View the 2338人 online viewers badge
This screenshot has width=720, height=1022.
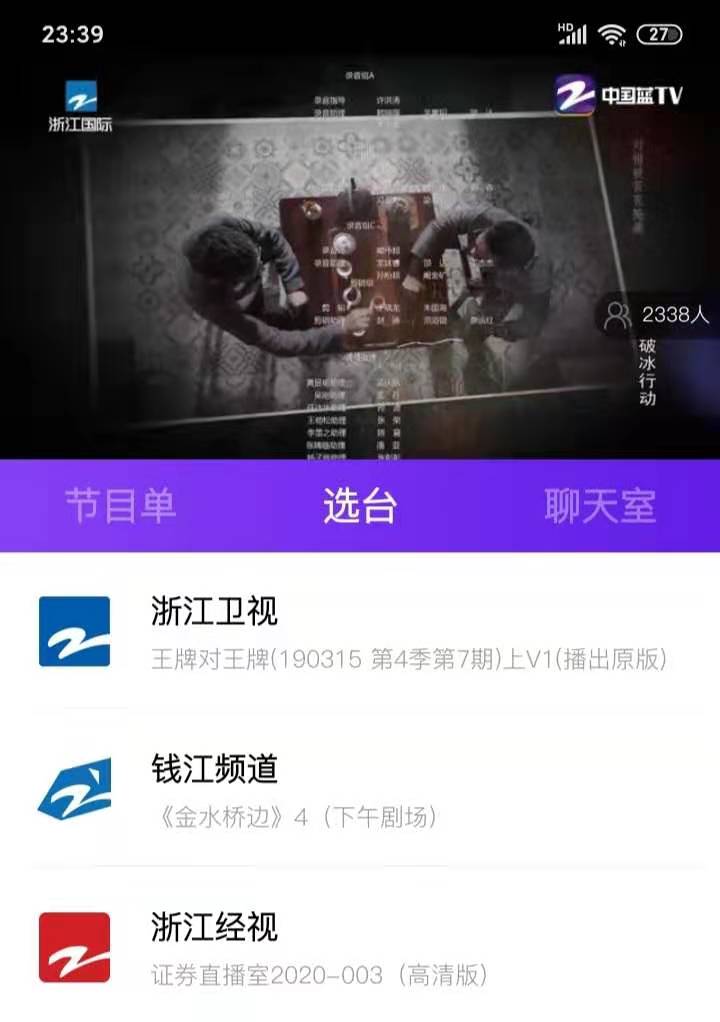click(x=660, y=316)
